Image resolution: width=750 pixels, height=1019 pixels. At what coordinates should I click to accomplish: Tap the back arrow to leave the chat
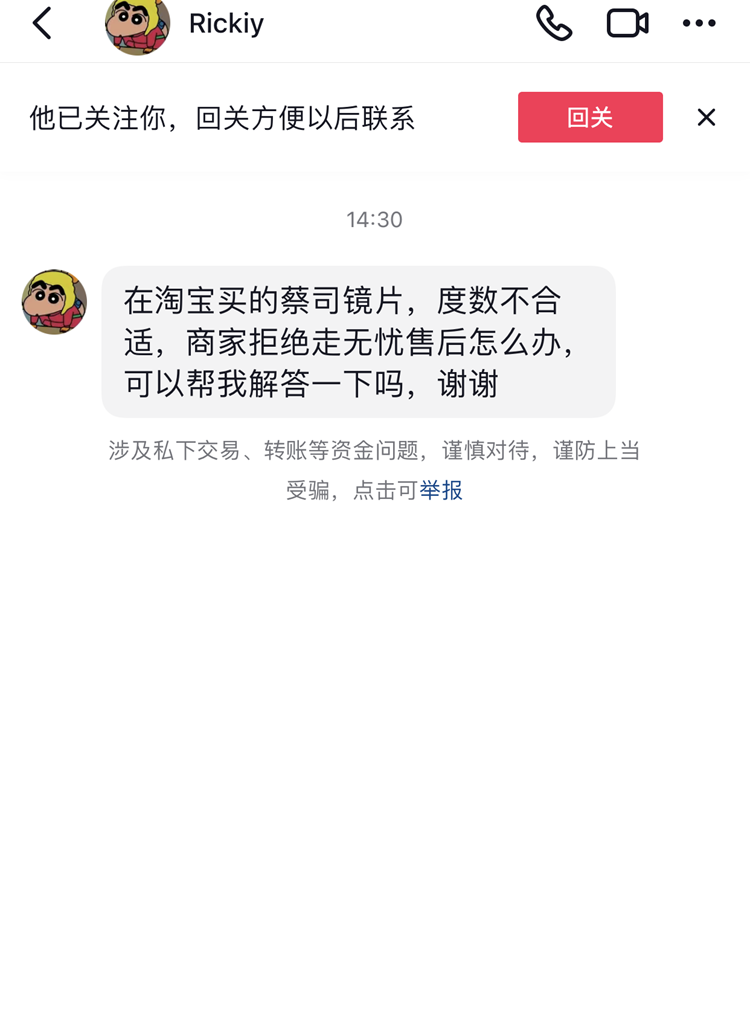pos(42,23)
